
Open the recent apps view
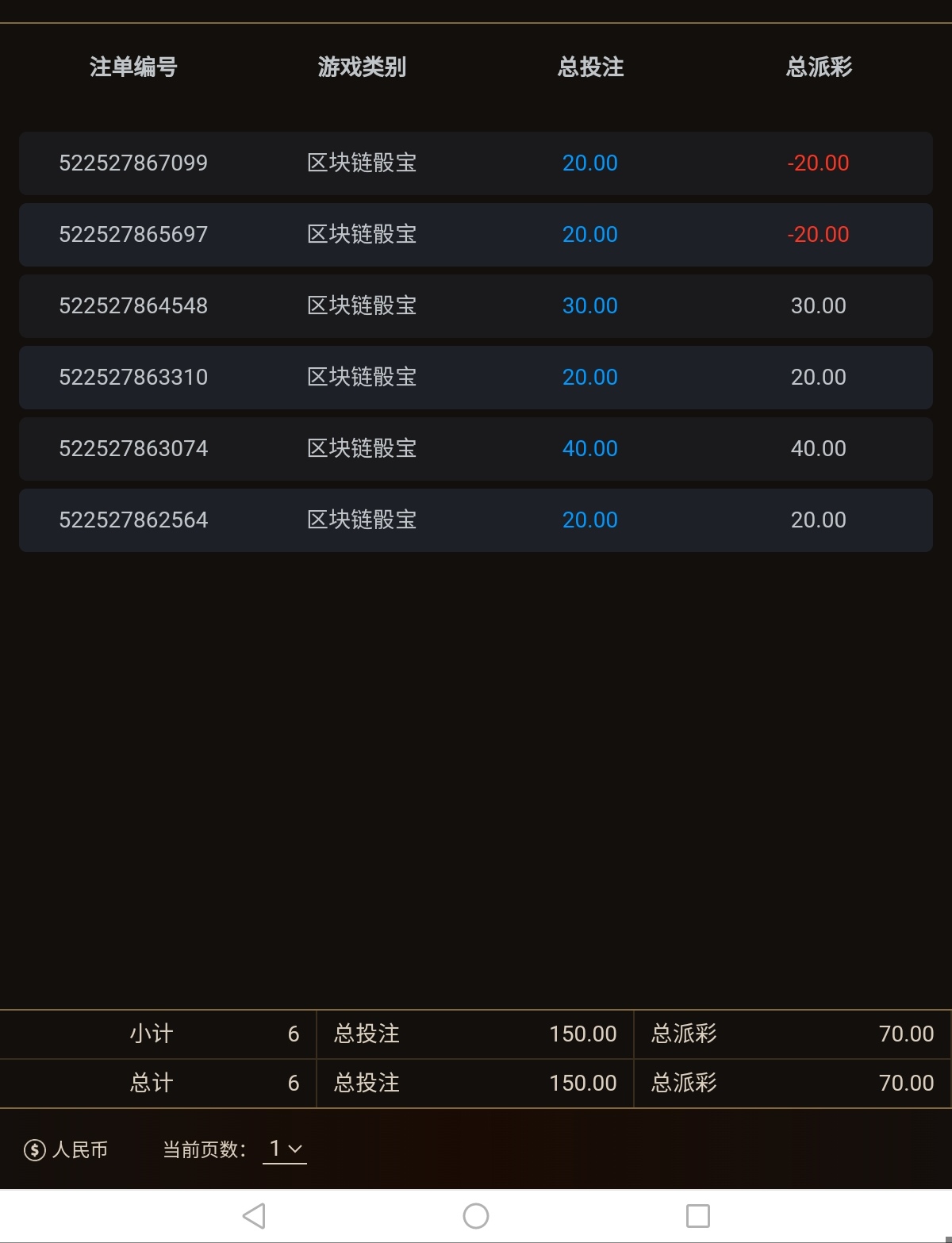697,1215
